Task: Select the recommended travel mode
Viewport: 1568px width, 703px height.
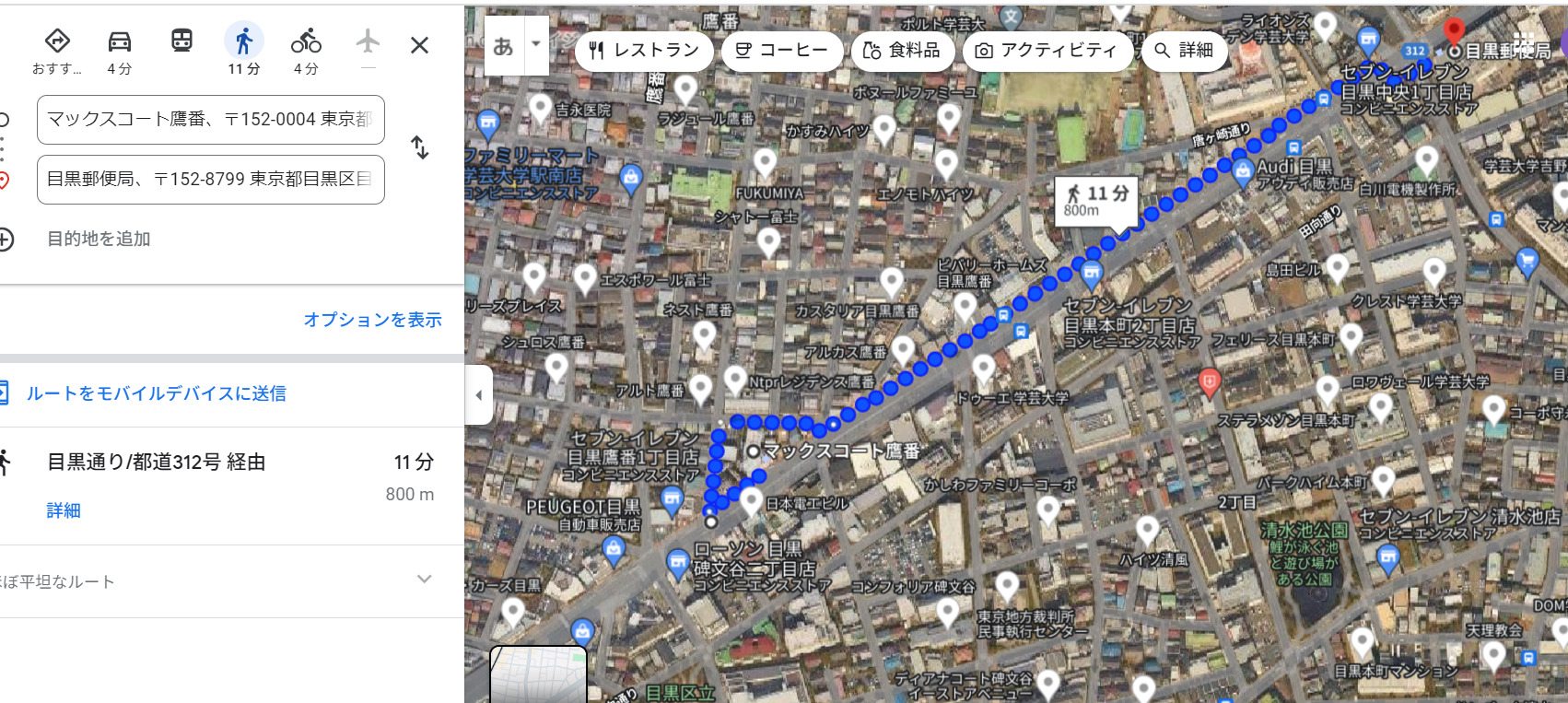Action: pos(57,50)
